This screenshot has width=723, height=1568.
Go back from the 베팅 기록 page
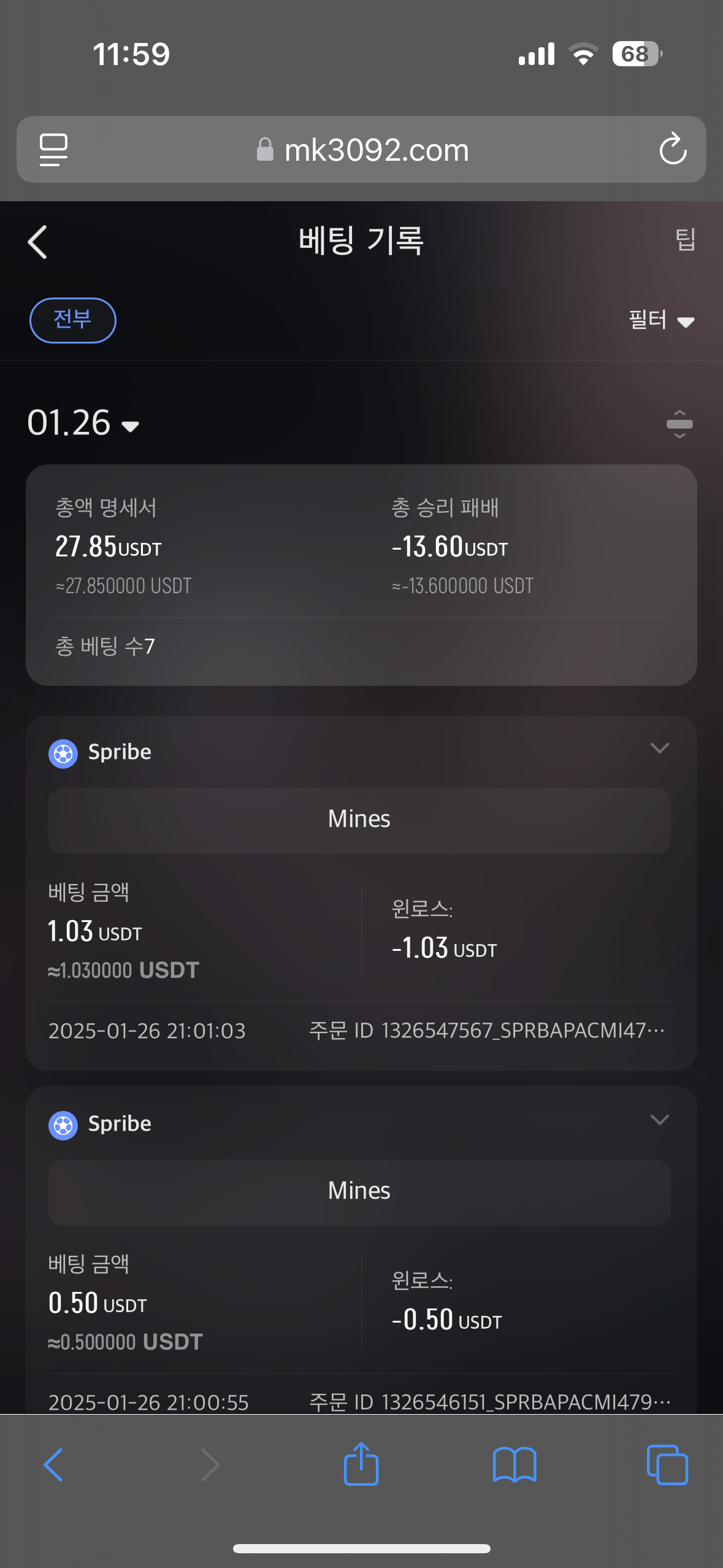[37, 242]
